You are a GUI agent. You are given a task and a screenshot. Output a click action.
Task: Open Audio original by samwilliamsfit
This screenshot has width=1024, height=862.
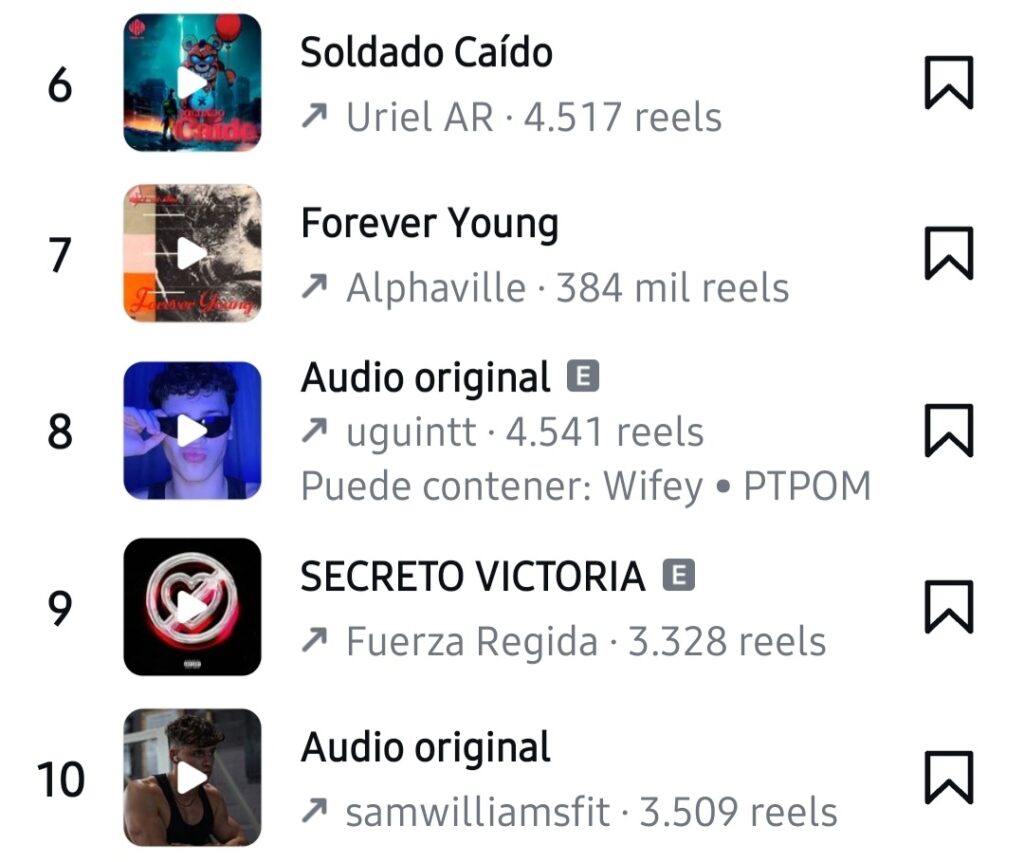(426, 748)
